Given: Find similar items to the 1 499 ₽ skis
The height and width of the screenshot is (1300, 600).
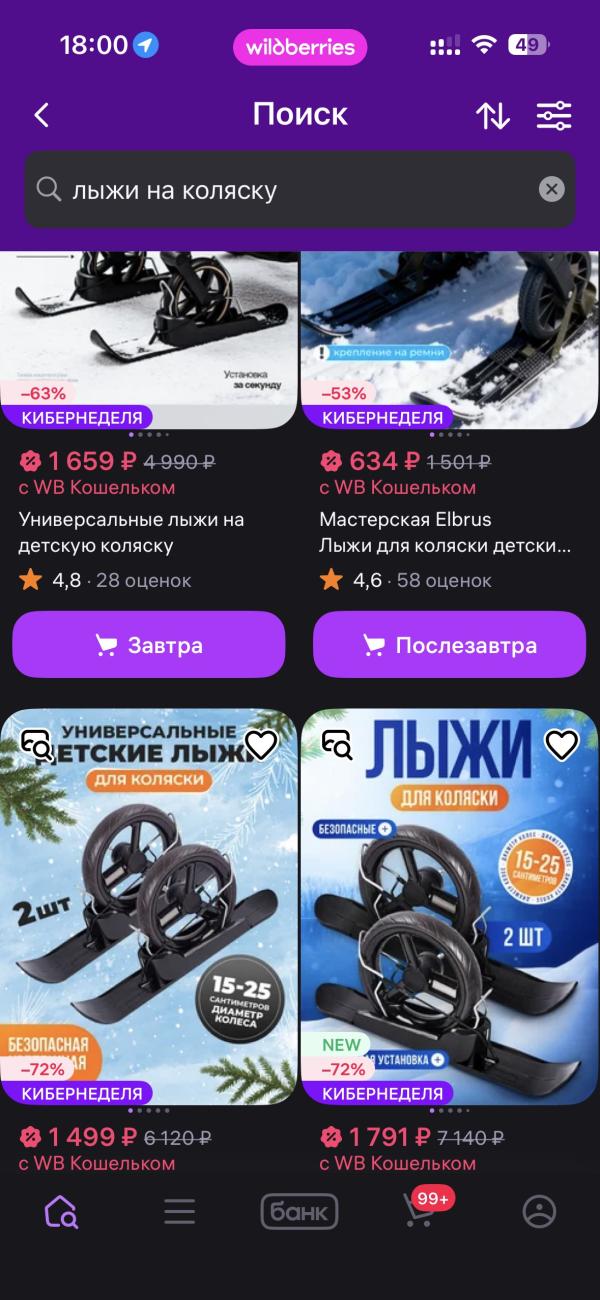Looking at the screenshot, I should (37, 745).
